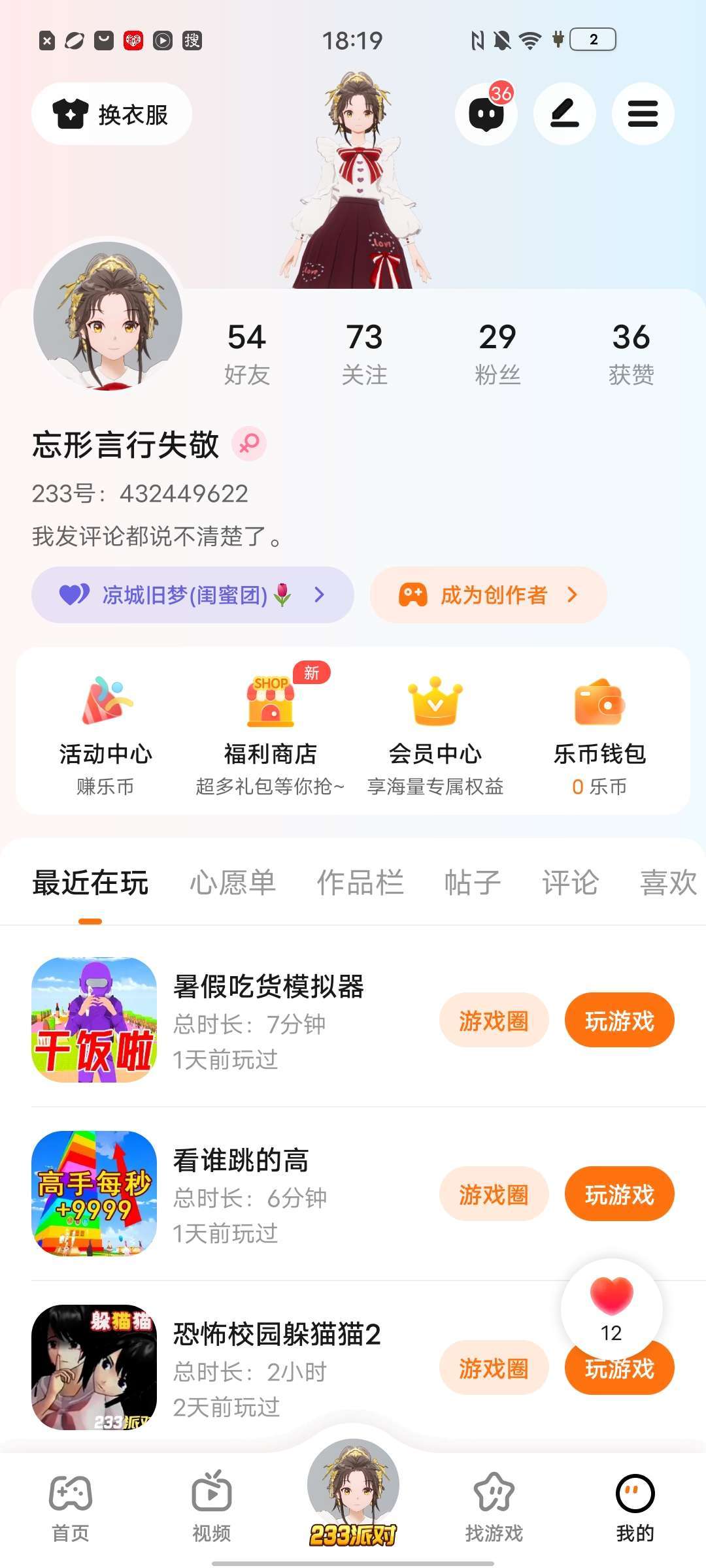The width and height of the screenshot is (706, 1568).
Task: Open the messages icon with 36 badge
Action: pyautogui.click(x=486, y=114)
